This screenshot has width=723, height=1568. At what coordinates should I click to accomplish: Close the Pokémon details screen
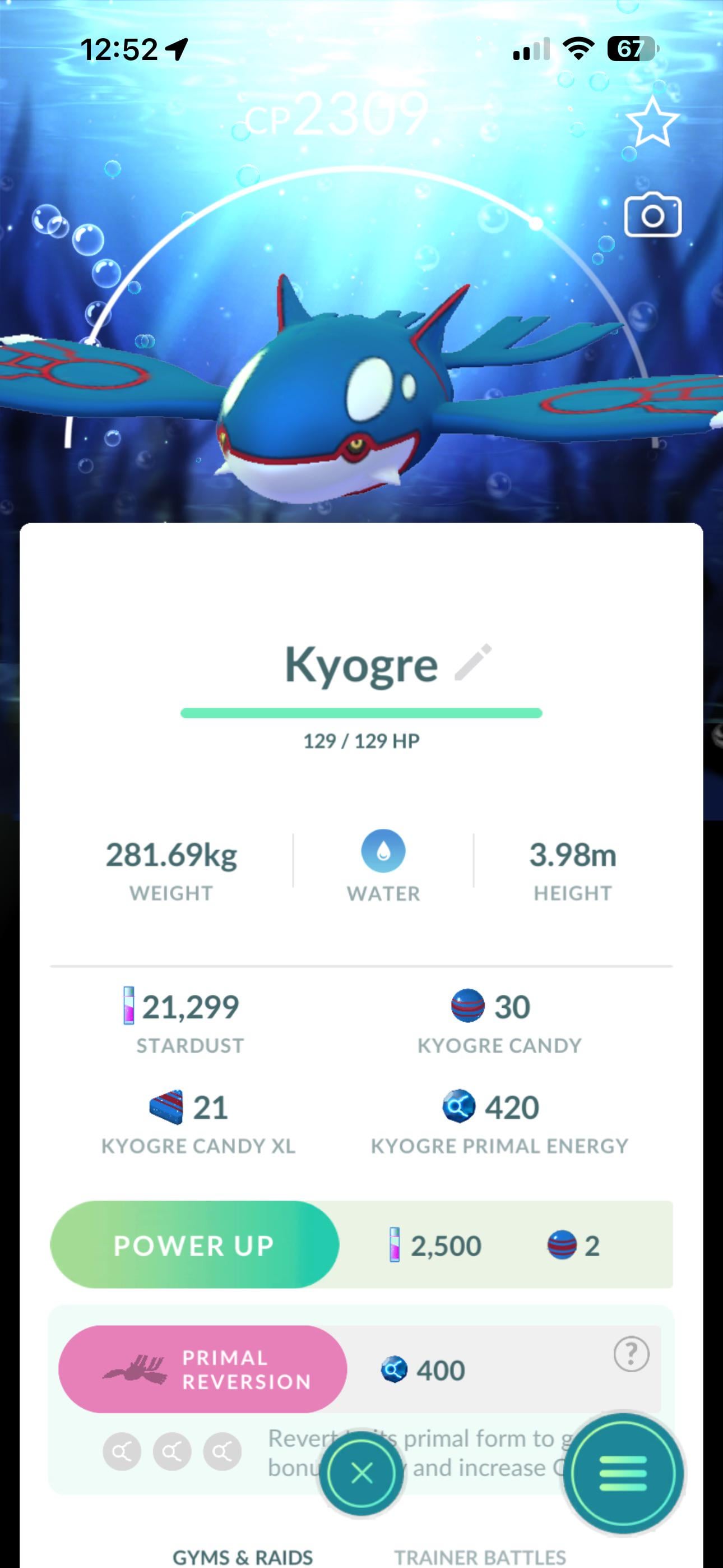click(x=362, y=1474)
